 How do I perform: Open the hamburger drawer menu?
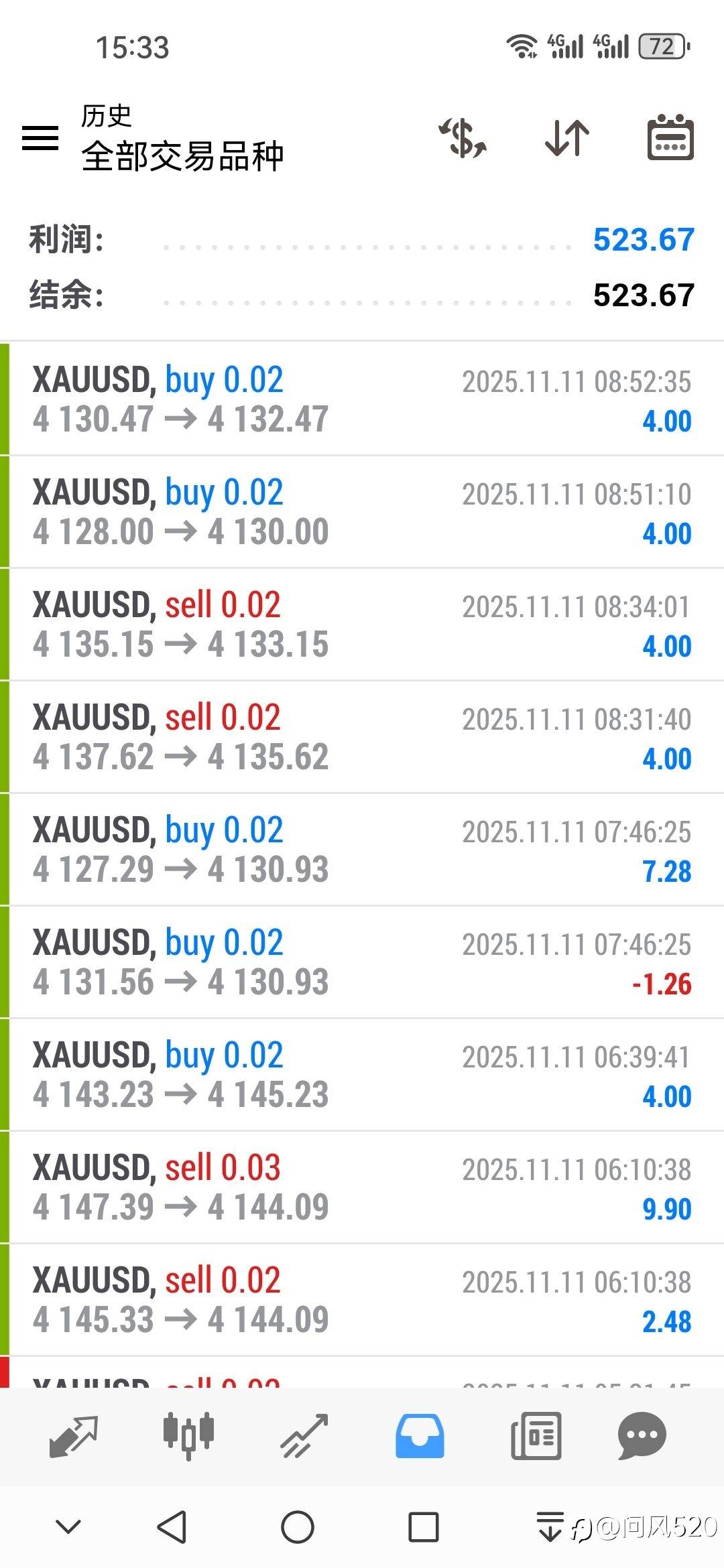click(x=40, y=138)
